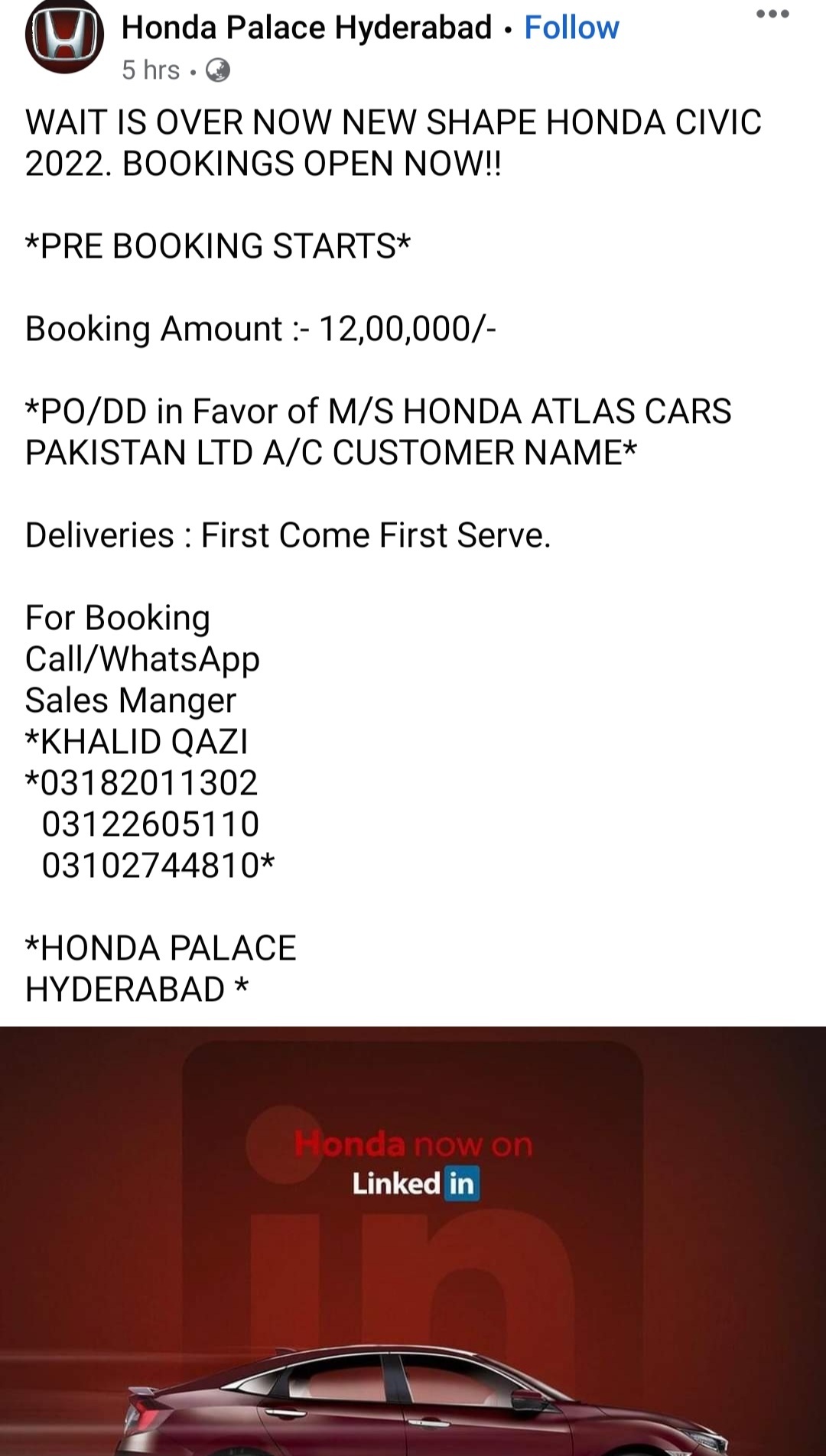
Task: Follow Honda Palace Hyderabad page
Action: 571,28
